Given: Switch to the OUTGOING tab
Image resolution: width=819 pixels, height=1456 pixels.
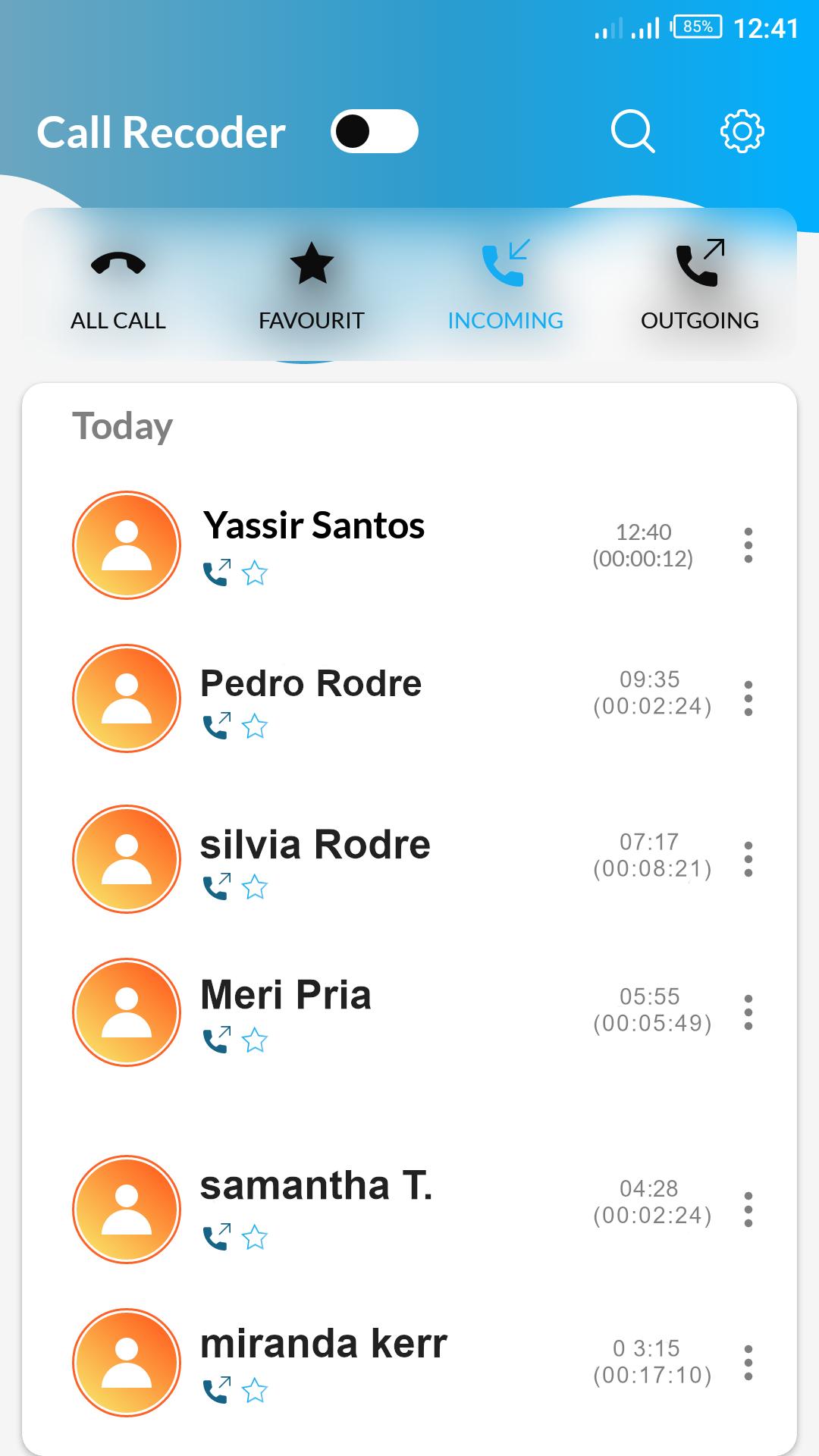Looking at the screenshot, I should [700, 285].
